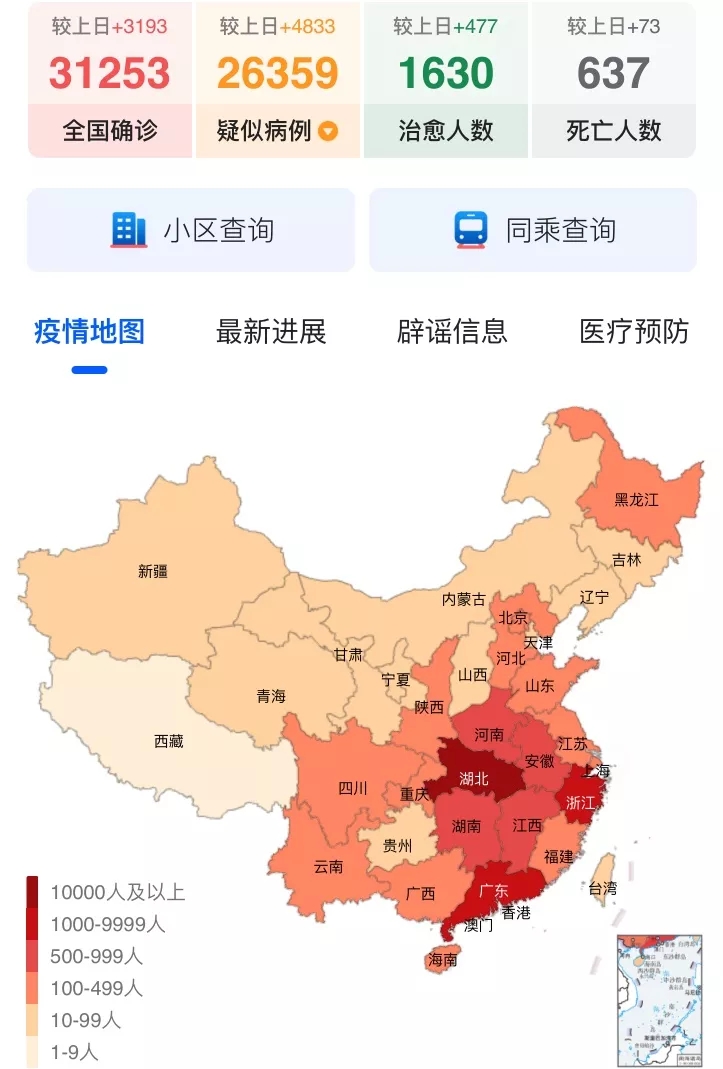Switch to the 辟谣信息 tab
The height and width of the screenshot is (1069, 723).
tap(452, 331)
